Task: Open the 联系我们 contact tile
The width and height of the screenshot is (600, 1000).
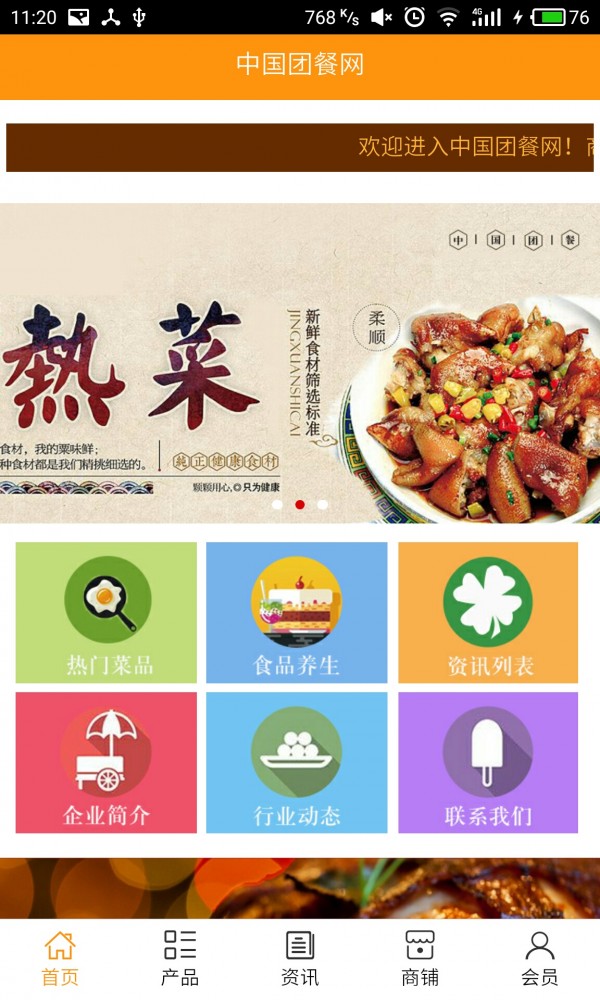Action: pyautogui.click(x=488, y=762)
